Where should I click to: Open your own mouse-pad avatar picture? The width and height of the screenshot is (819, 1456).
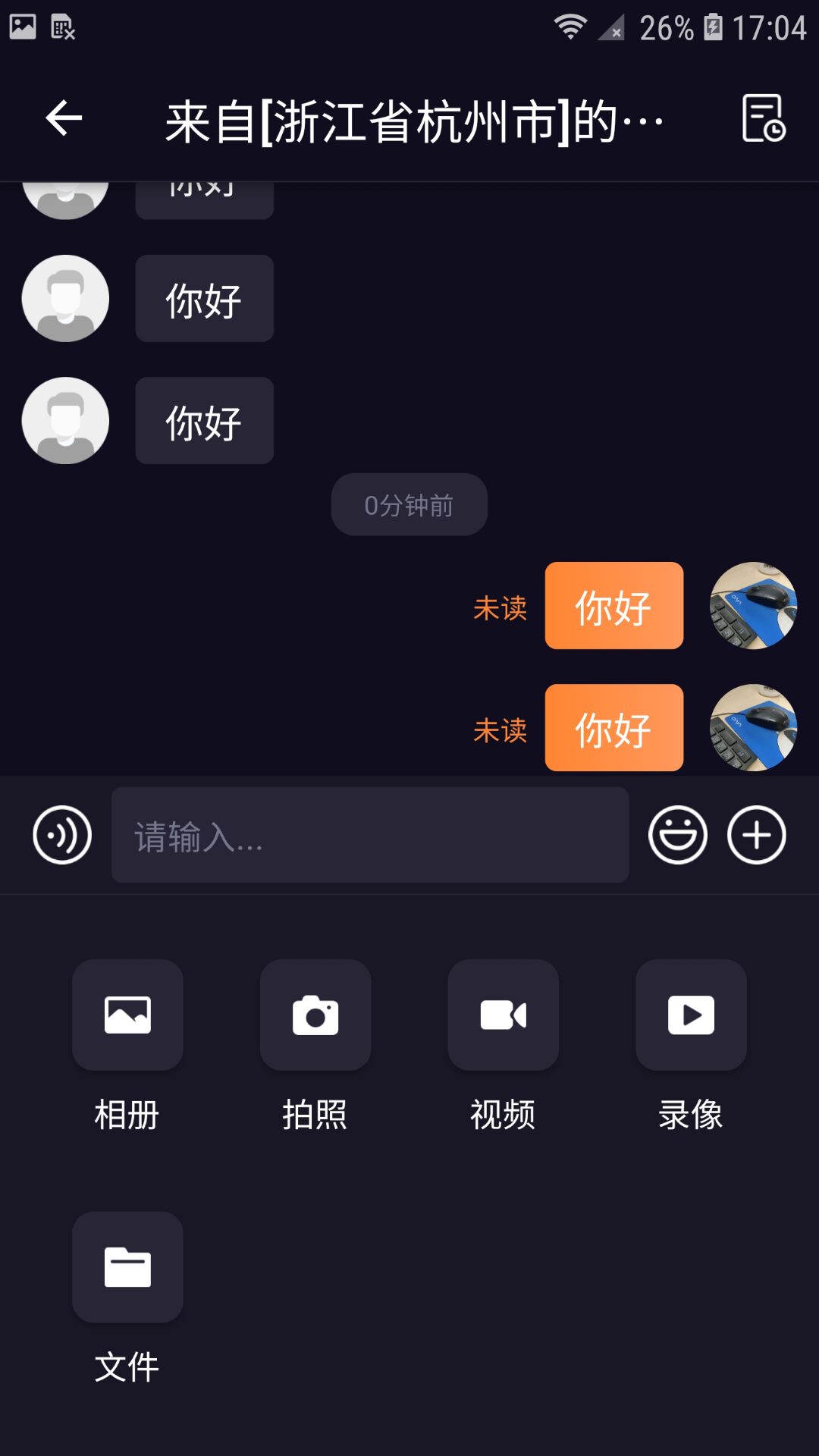[755, 606]
